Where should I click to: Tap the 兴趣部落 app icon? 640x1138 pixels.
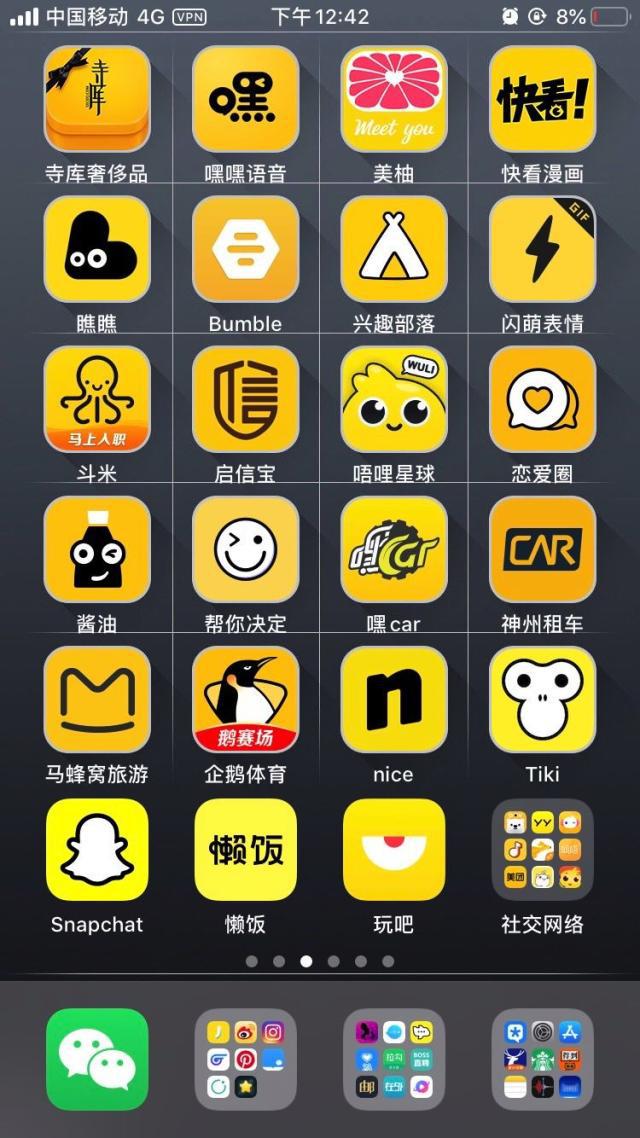click(x=394, y=249)
